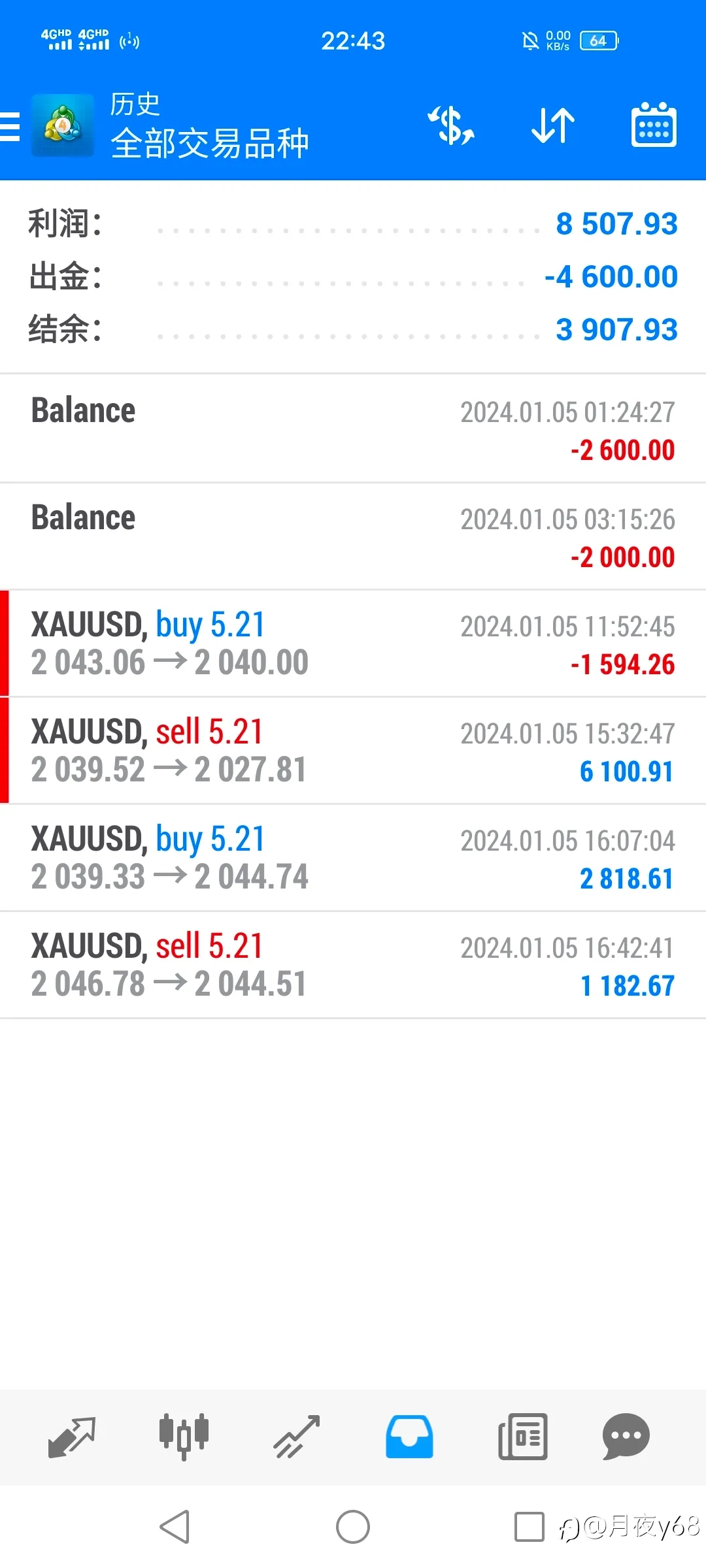Switch to the News tab

pos(522,1437)
